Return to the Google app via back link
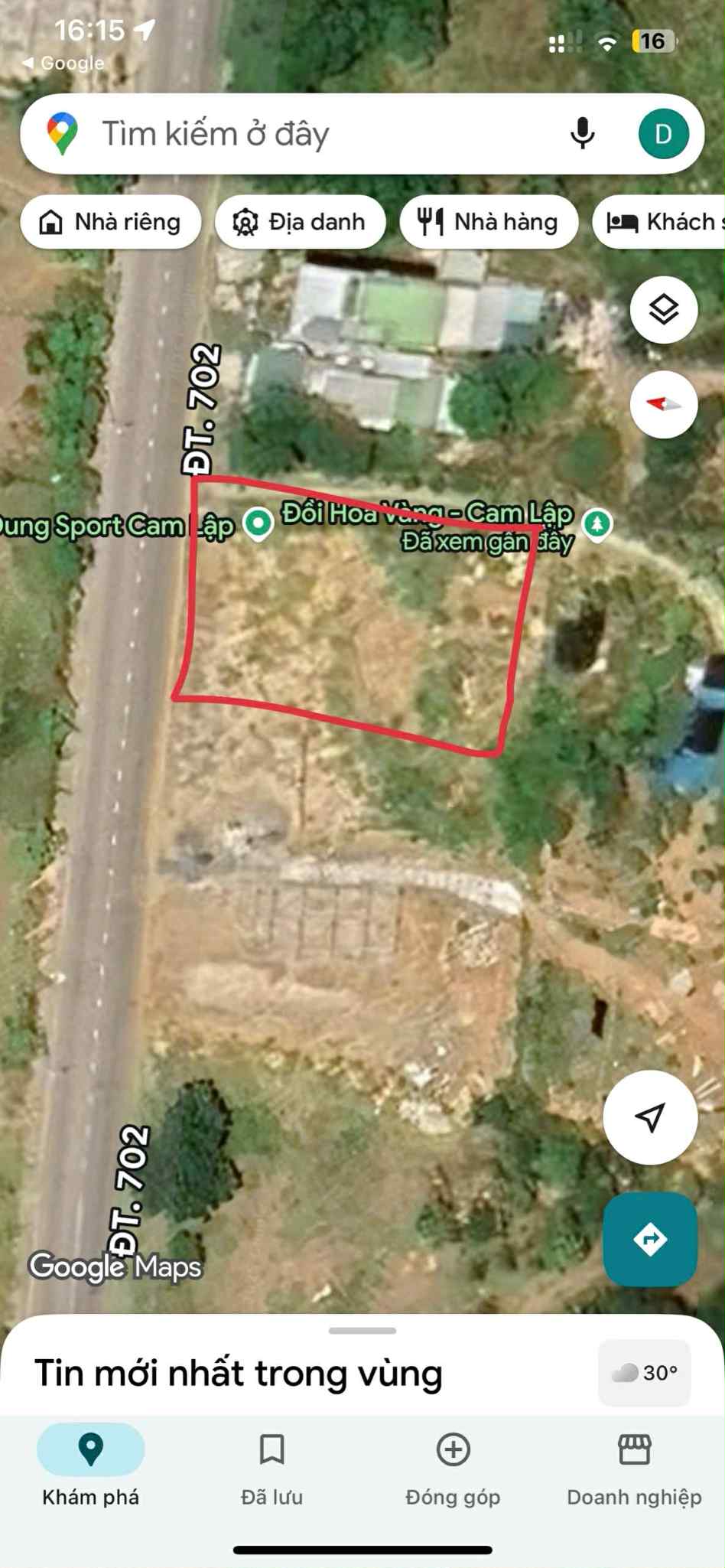725x1568 pixels. click(63, 64)
